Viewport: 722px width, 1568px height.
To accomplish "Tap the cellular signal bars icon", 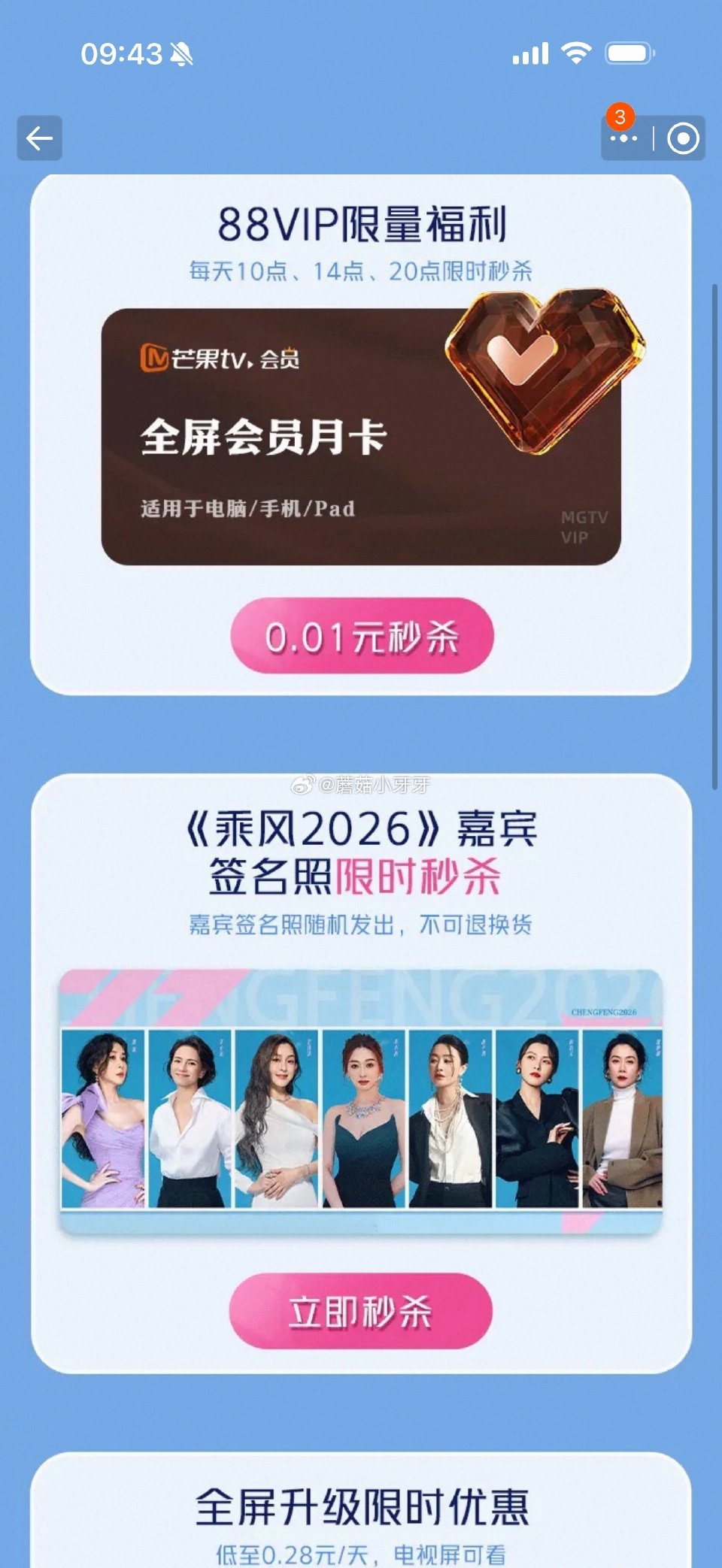I will point(531,51).
